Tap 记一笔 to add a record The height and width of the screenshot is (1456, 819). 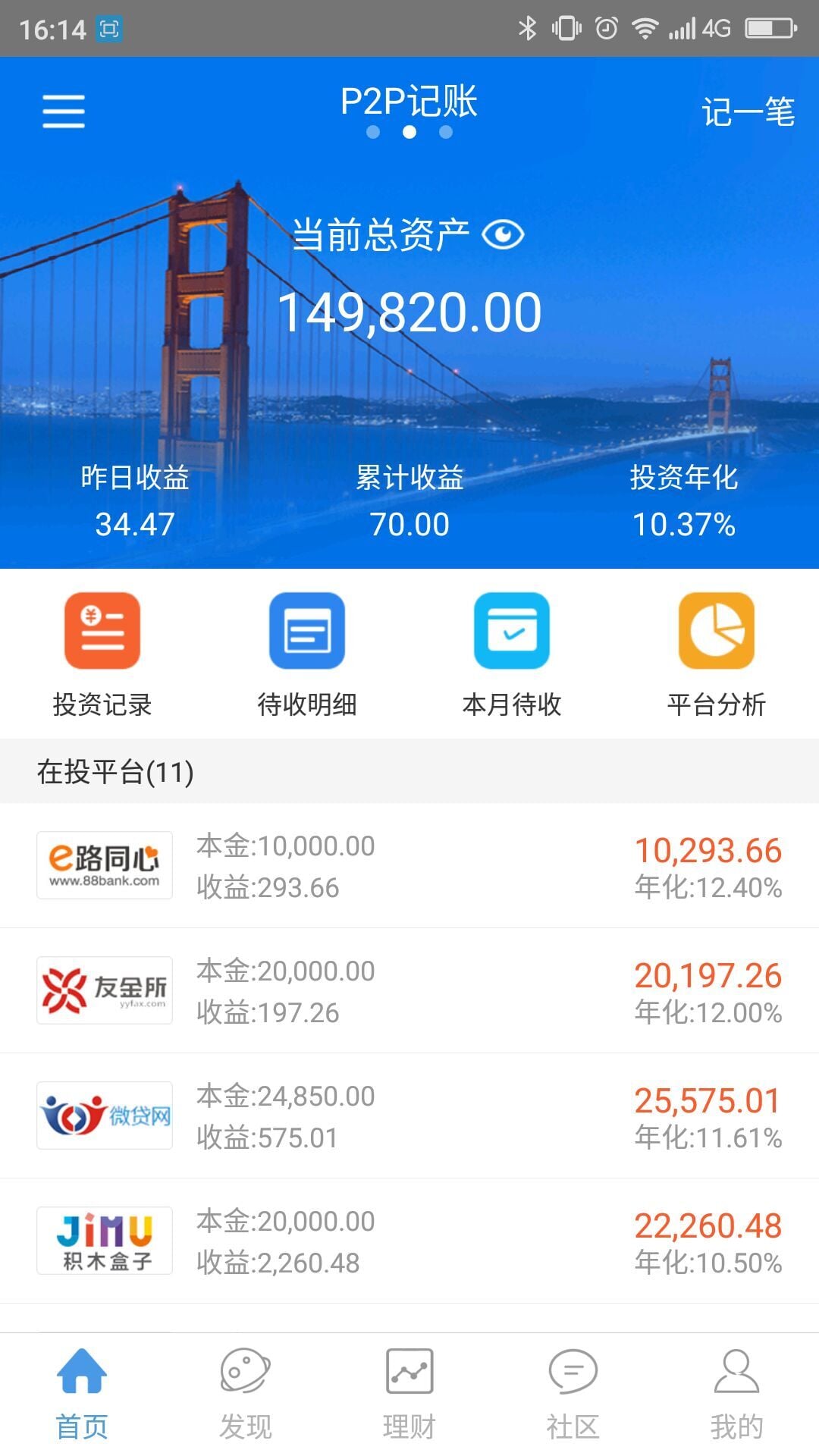[748, 111]
